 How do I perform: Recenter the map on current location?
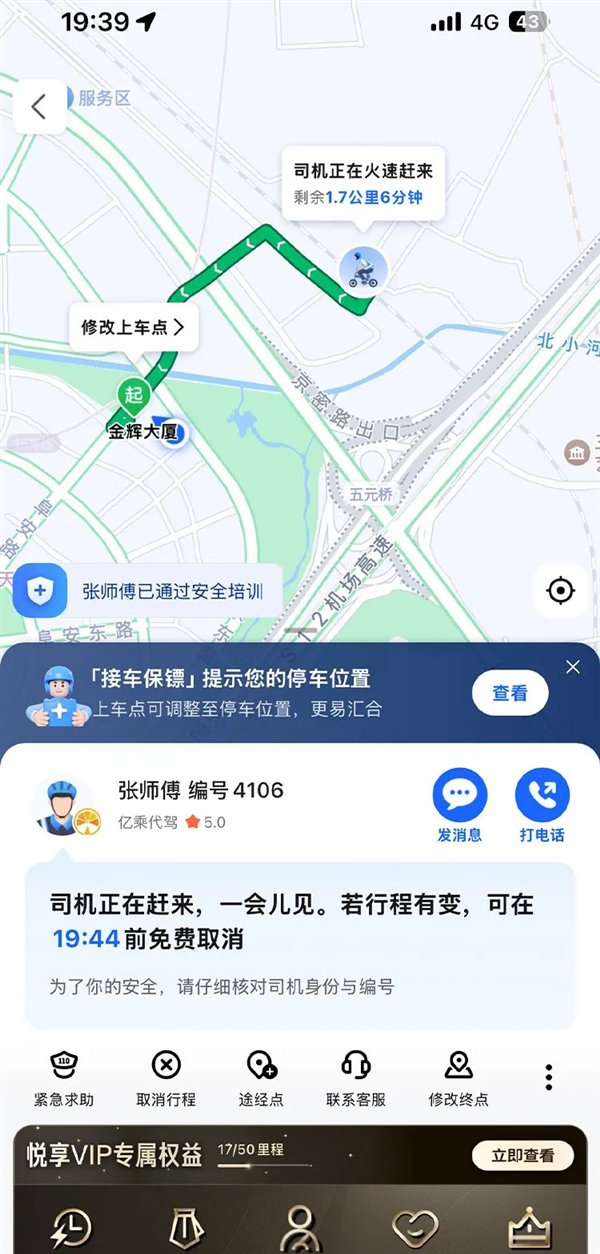pos(560,591)
